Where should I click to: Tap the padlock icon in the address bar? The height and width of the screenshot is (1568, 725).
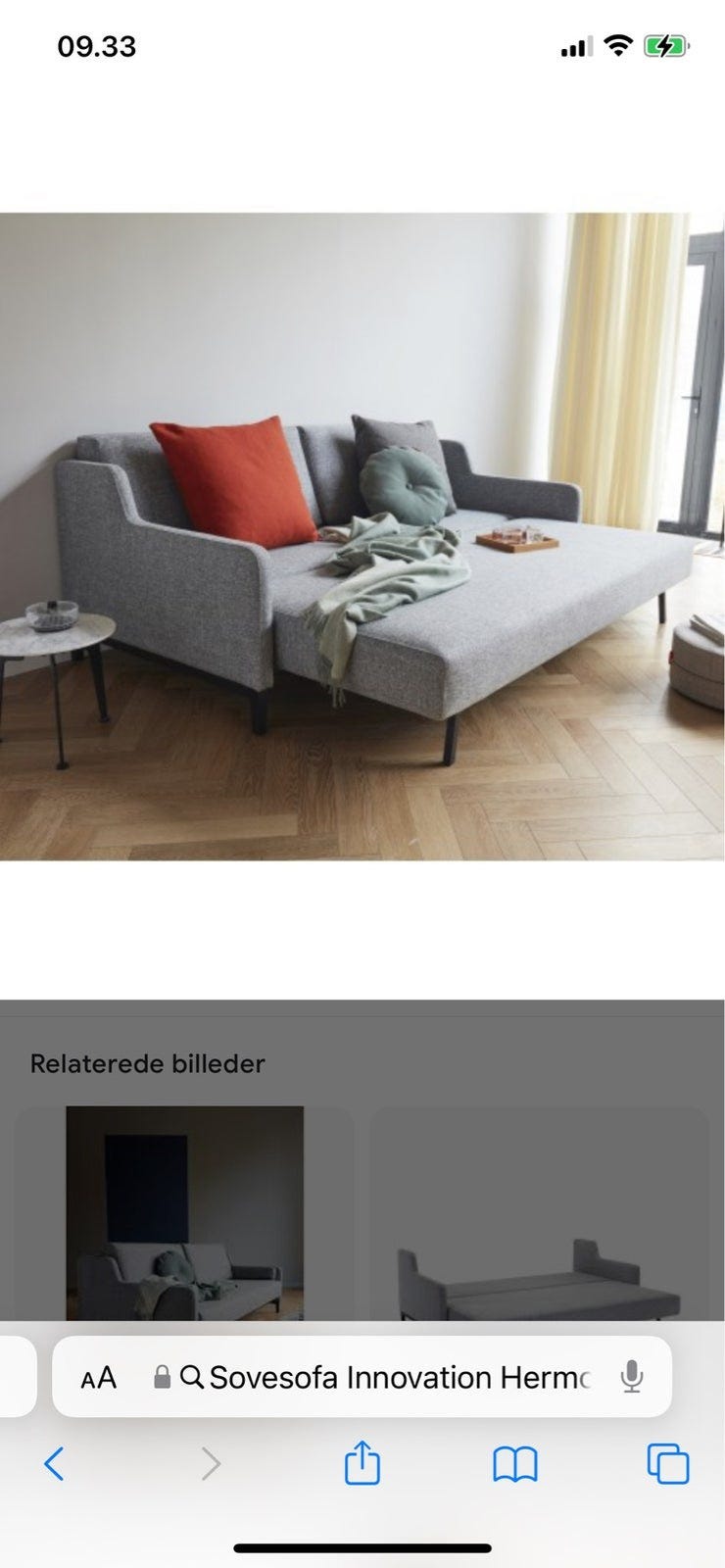tap(162, 1376)
